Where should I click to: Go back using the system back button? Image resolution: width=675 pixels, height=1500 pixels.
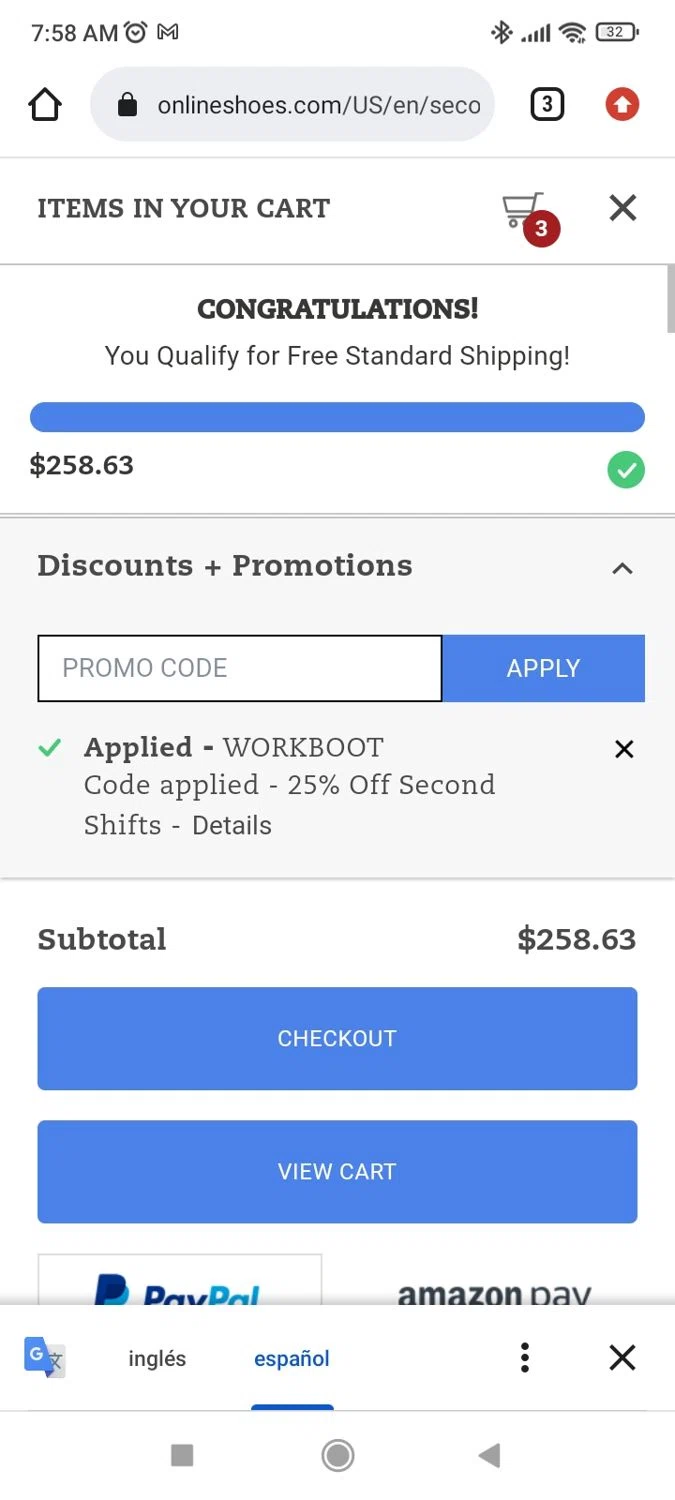pyautogui.click(x=489, y=1455)
